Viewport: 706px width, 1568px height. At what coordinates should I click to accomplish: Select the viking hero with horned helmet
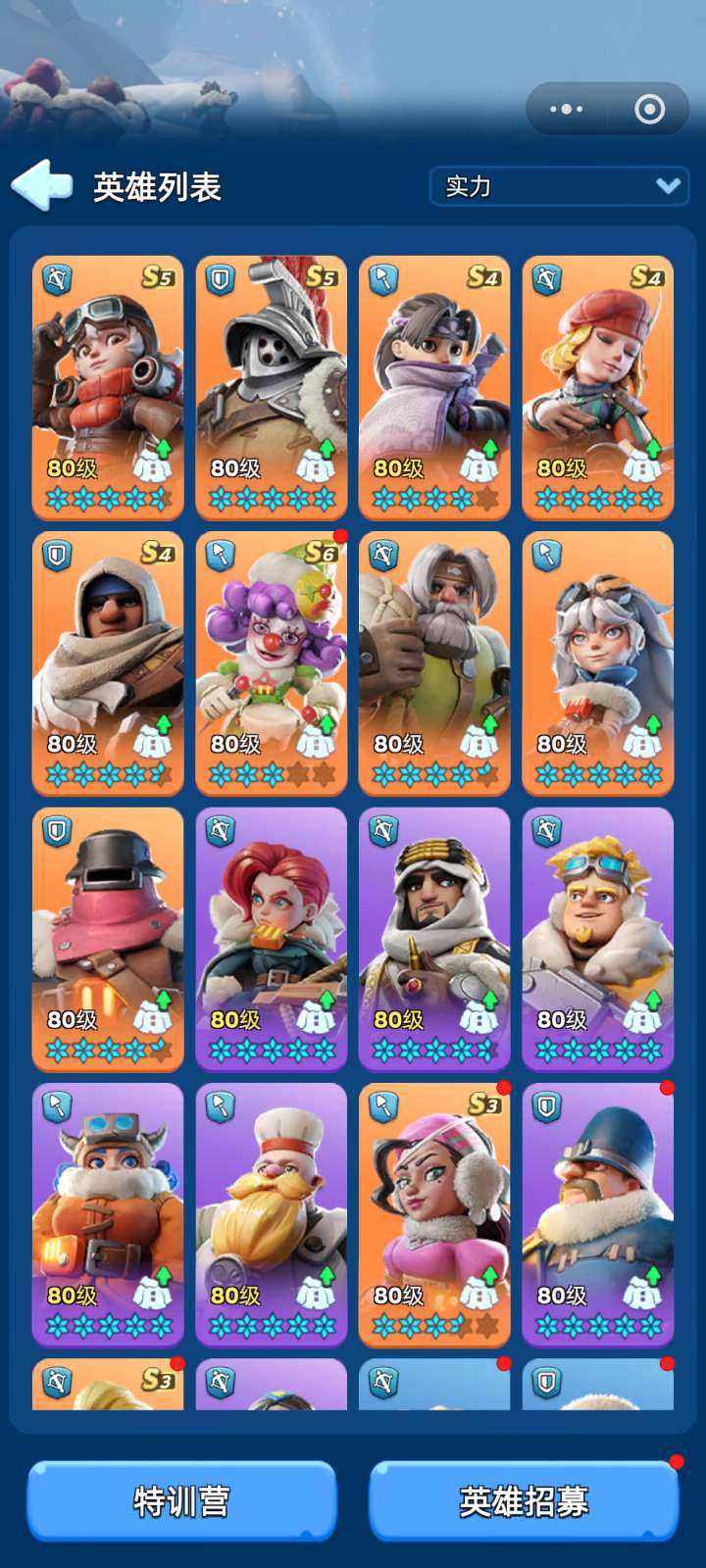(108, 1213)
